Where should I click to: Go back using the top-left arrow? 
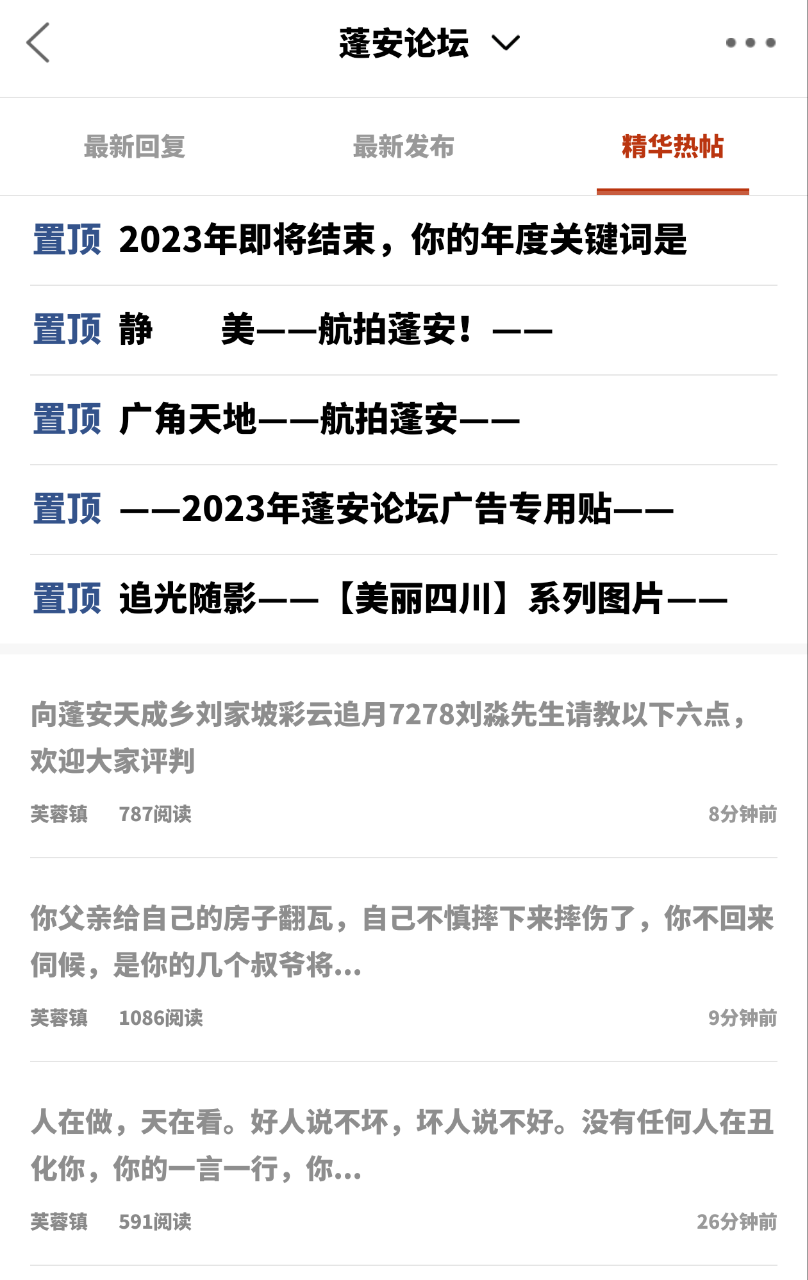coord(38,43)
